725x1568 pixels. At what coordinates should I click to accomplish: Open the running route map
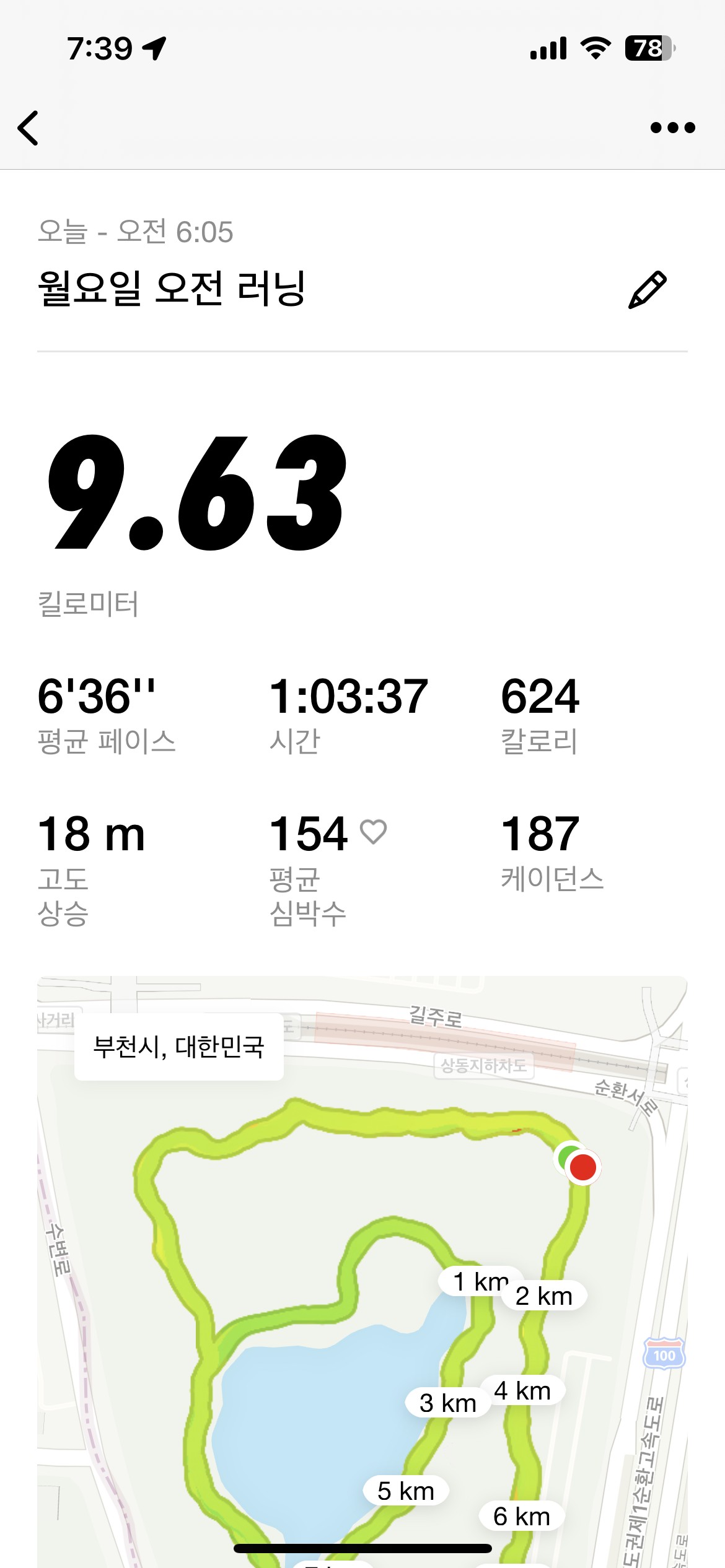pyautogui.click(x=362, y=1300)
